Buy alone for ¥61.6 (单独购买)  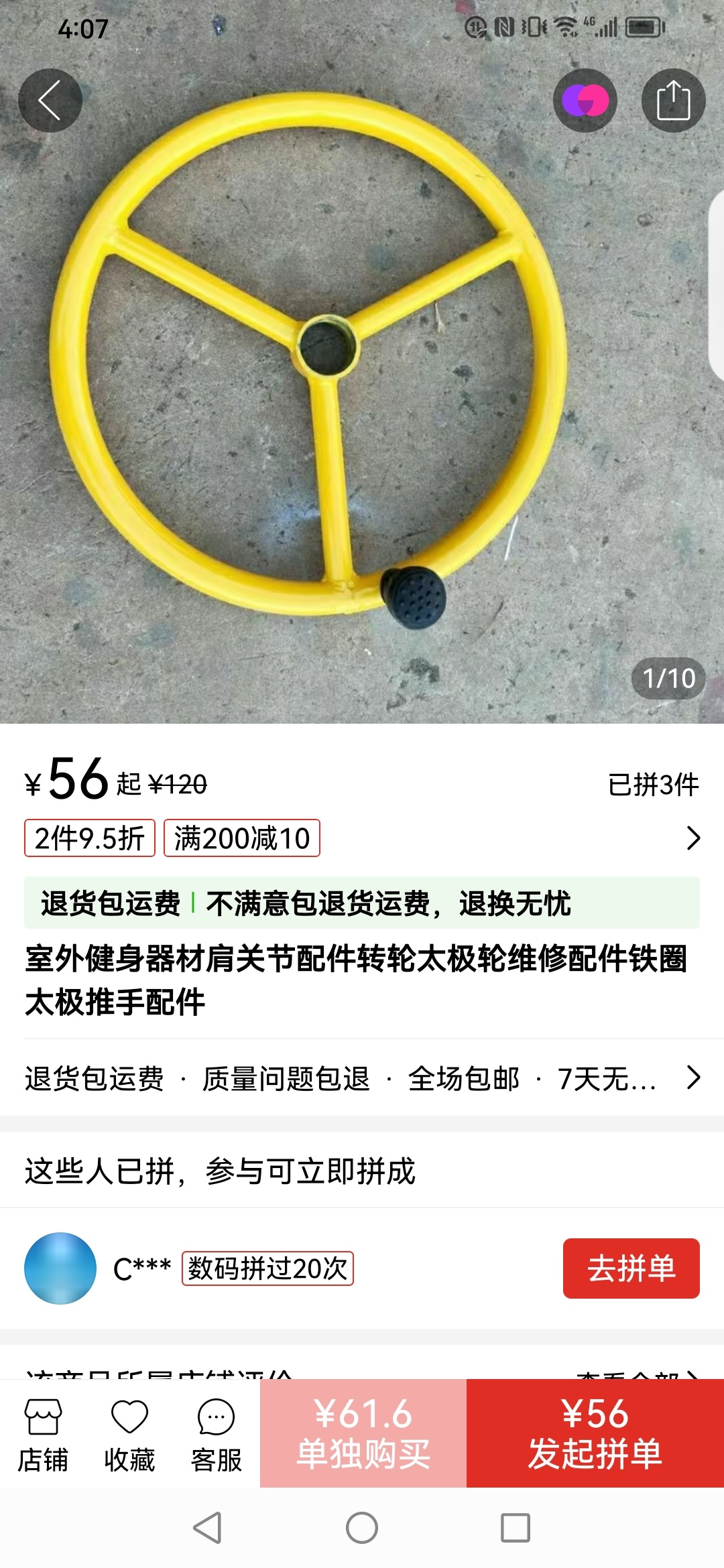363,1434
